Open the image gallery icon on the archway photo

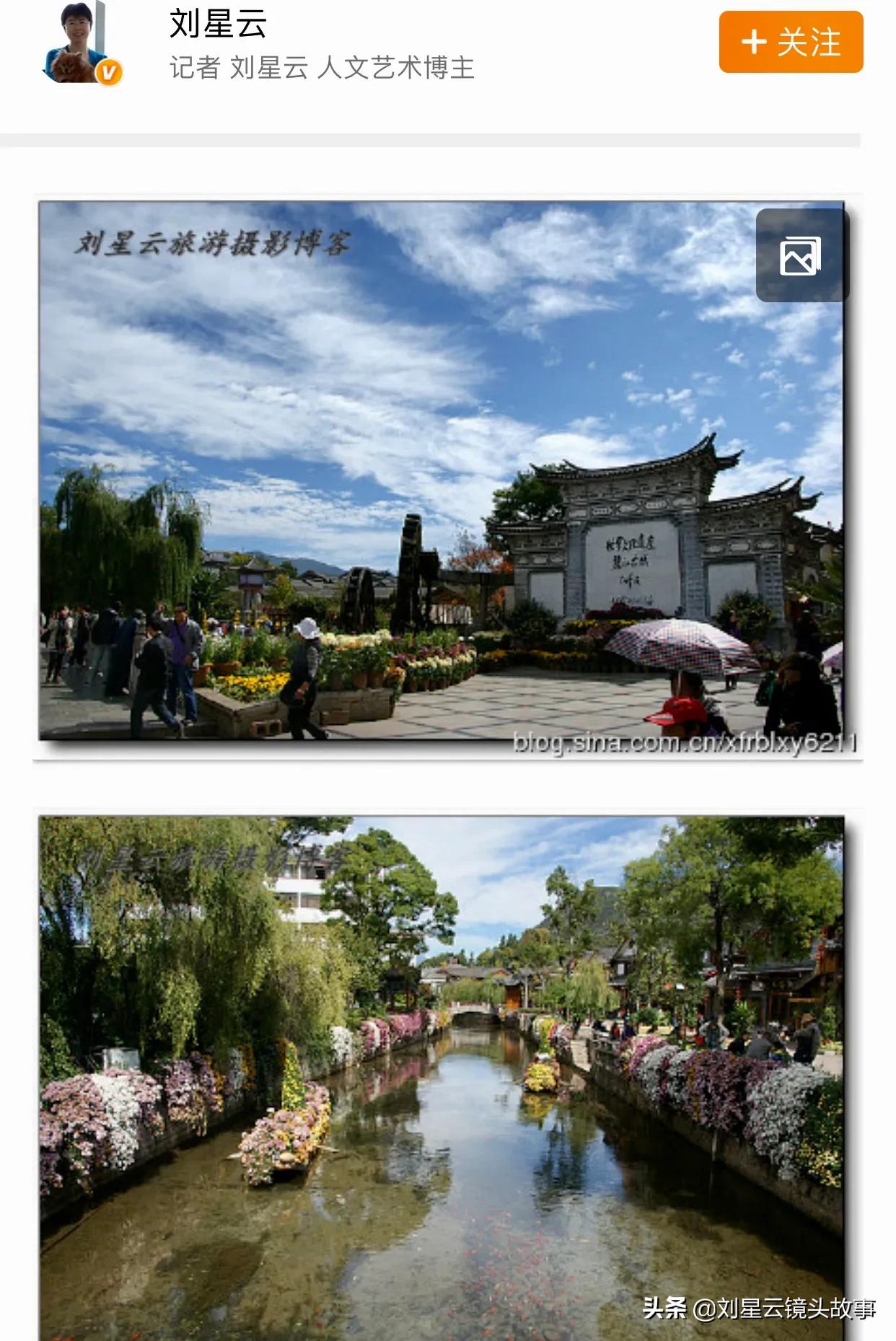tap(800, 255)
